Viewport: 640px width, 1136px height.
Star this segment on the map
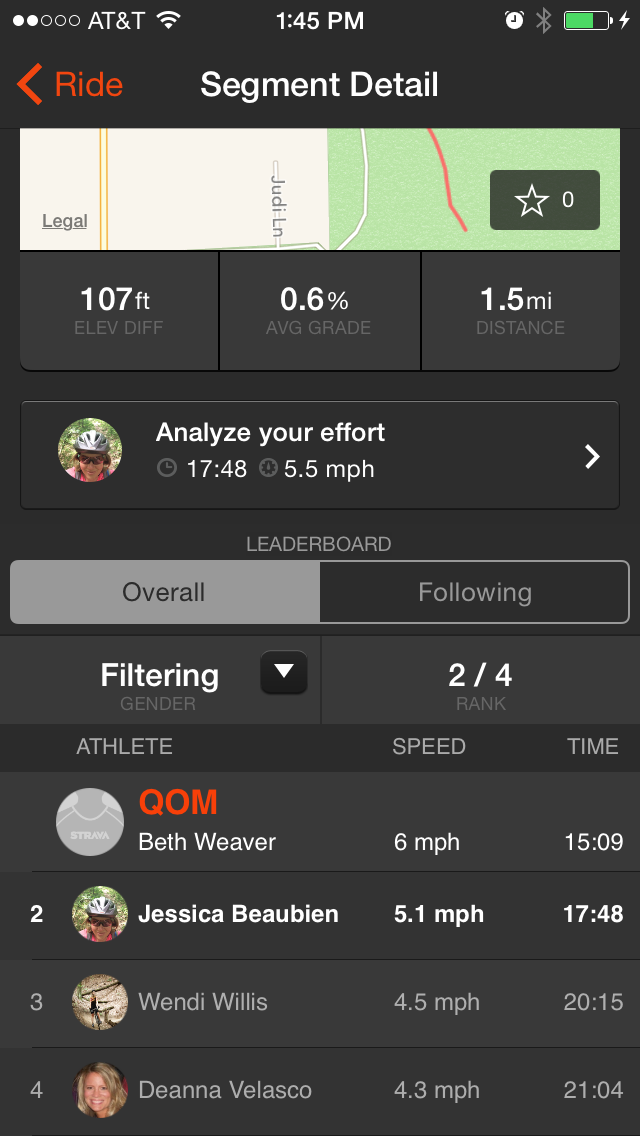pyautogui.click(x=544, y=200)
